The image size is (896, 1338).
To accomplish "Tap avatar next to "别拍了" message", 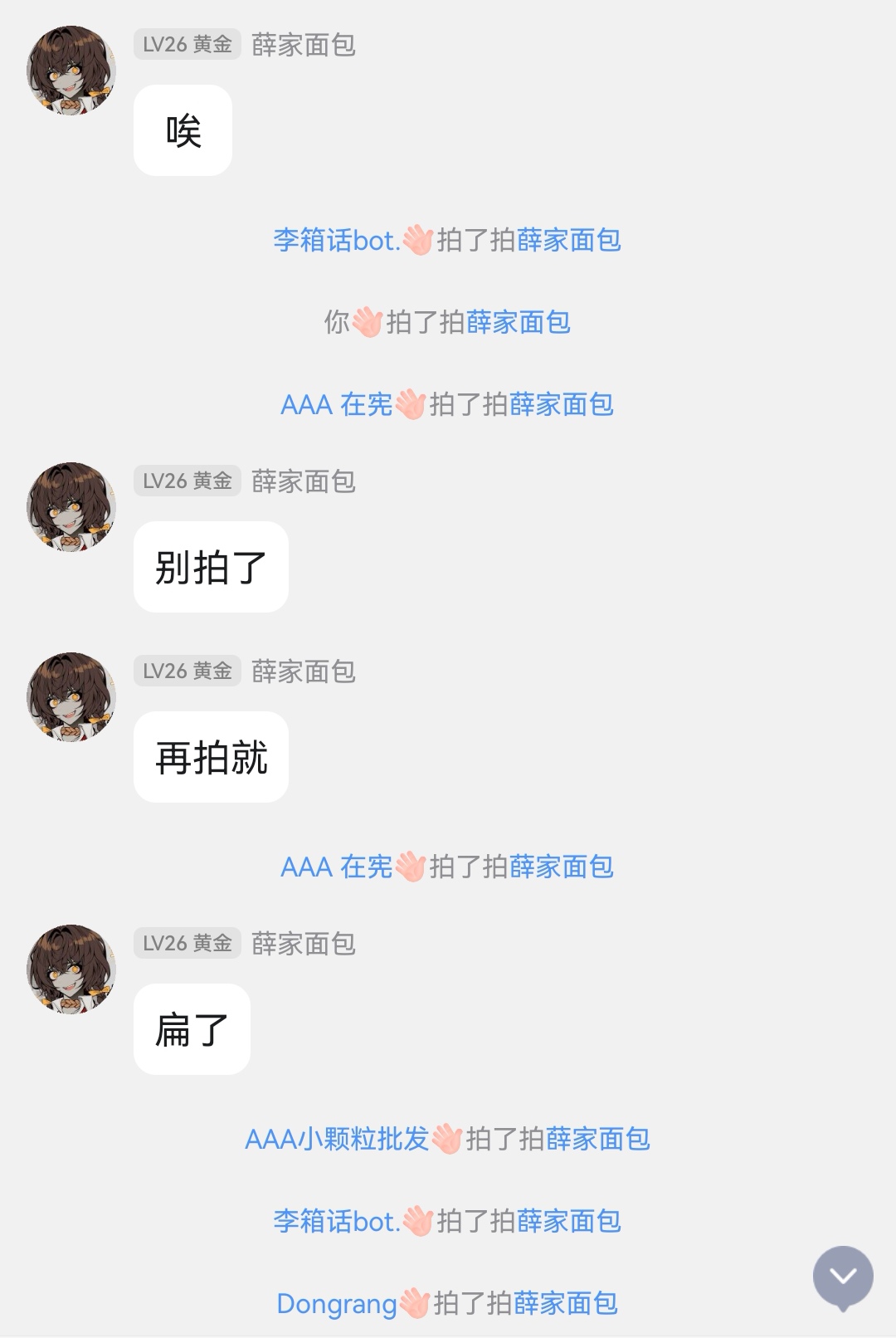I will click(x=71, y=507).
